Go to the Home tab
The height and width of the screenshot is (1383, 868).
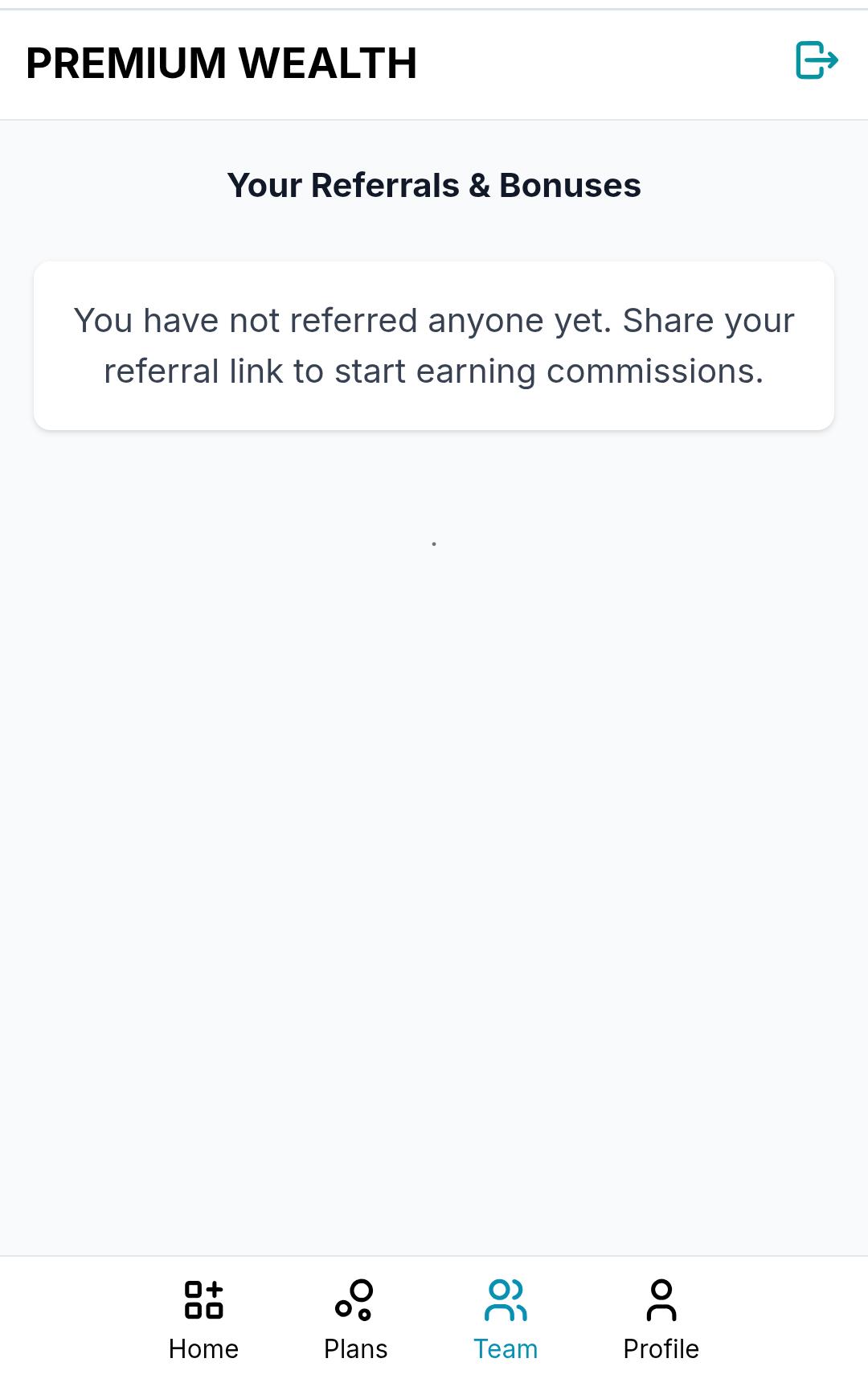(203, 1319)
